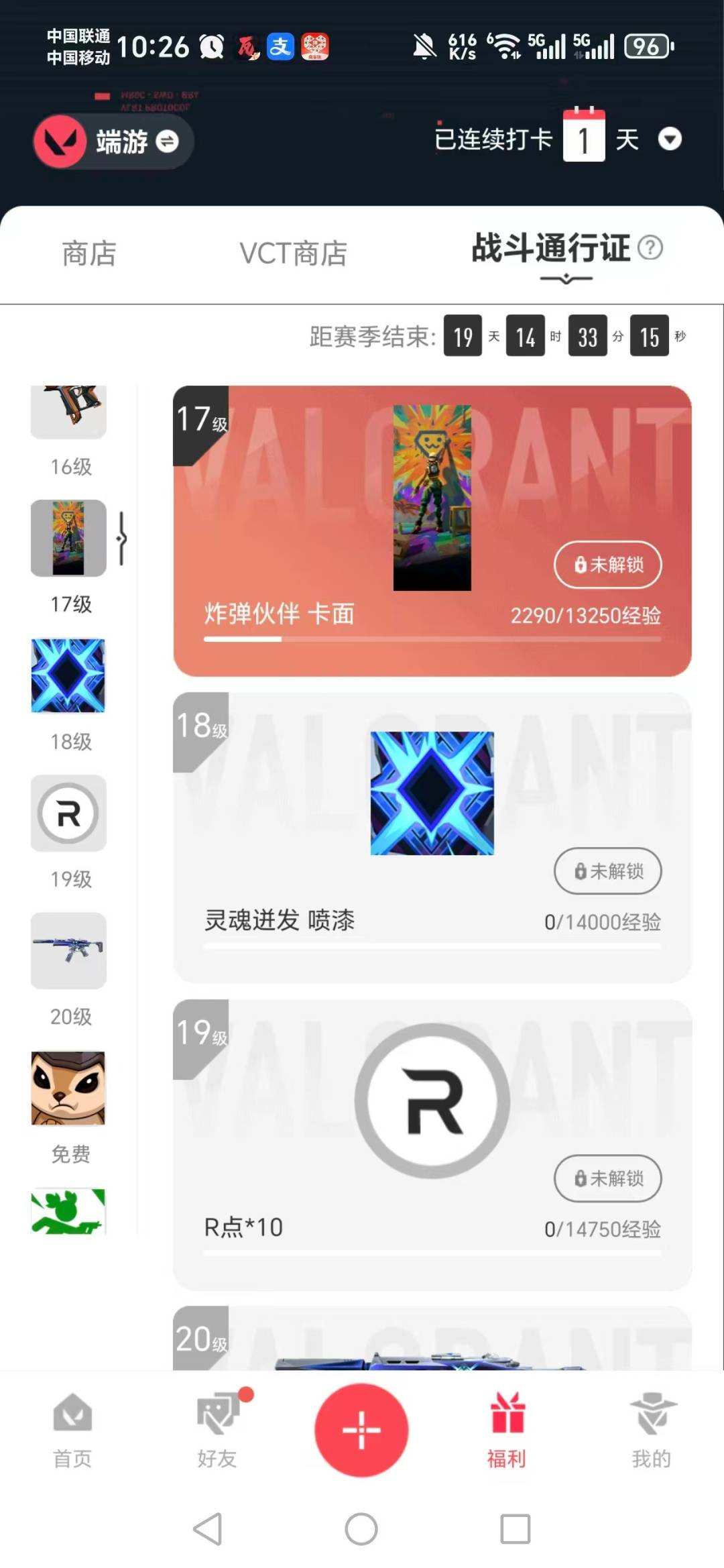This screenshot has height=1568, width=724.
Task: Click the free squirrel buddy thumbnail
Action: pyautogui.click(x=68, y=1088)
